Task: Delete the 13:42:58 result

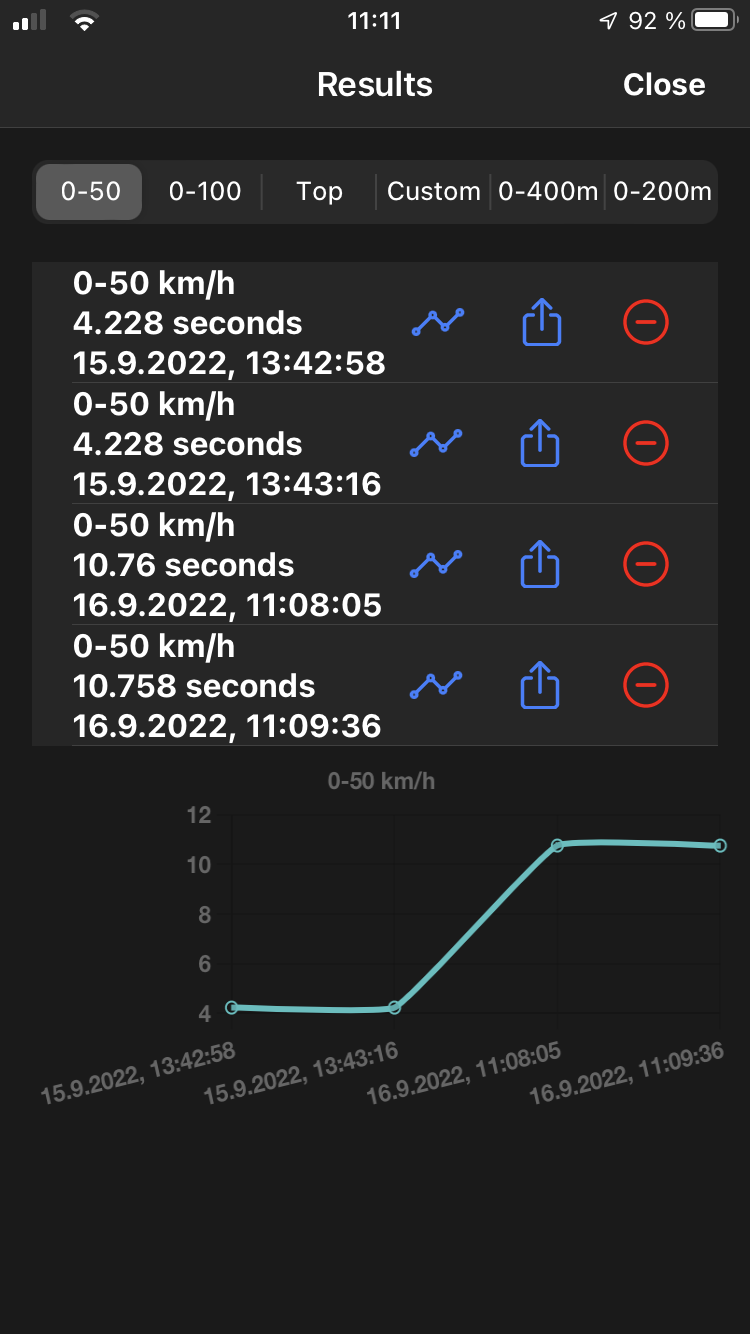Action: tap(646, 322)
